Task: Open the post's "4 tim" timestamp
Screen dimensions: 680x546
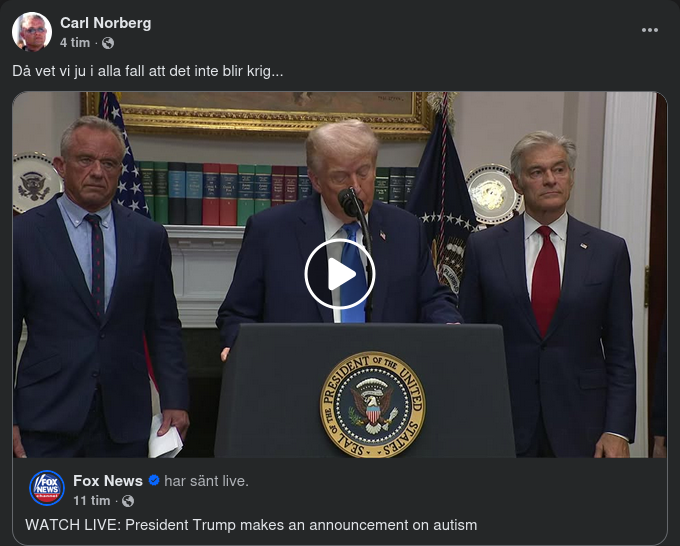Action: pyautogui.click(x=75, y=43)
